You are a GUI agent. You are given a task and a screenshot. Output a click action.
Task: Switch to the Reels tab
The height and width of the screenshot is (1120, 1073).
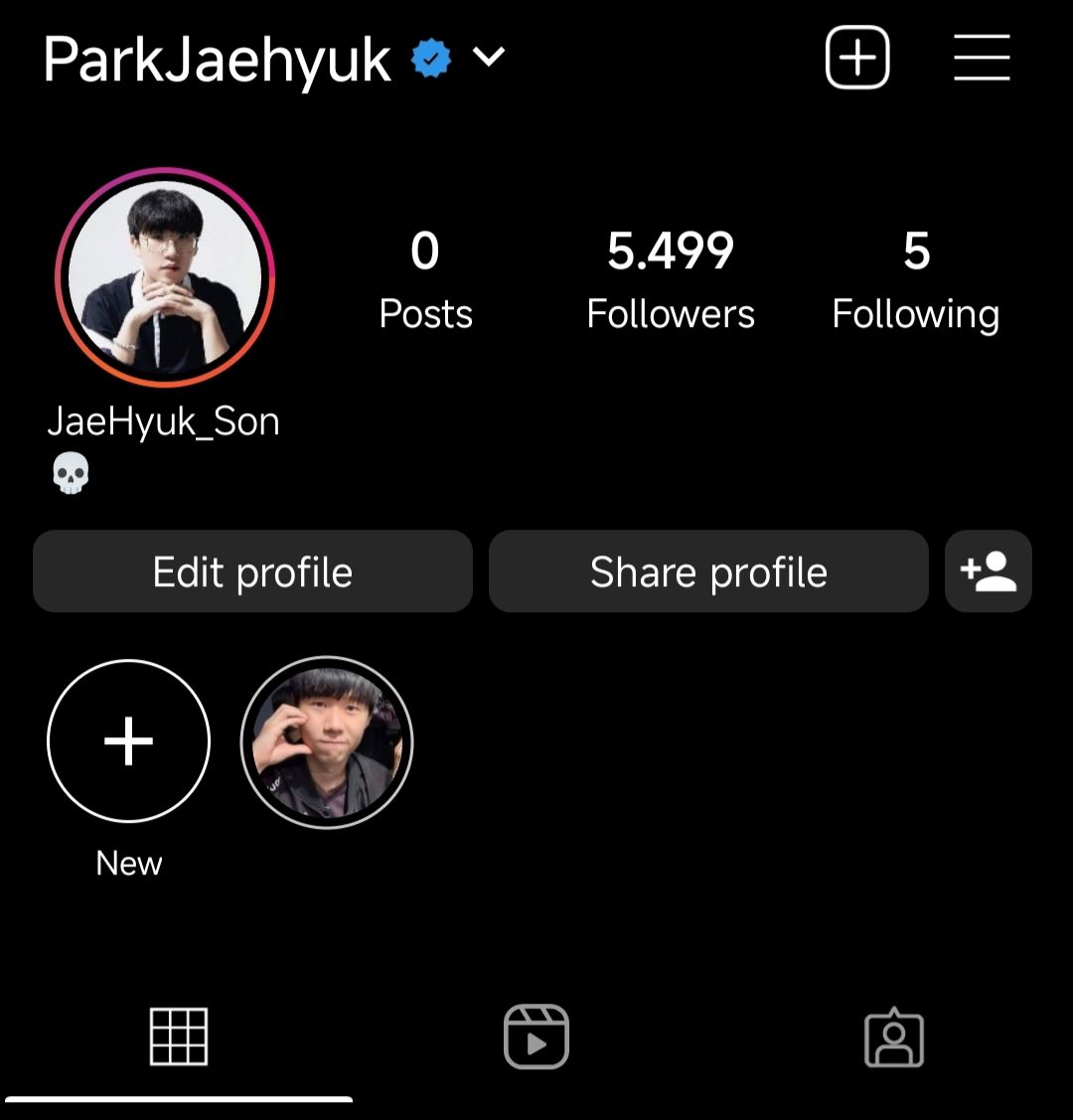[x=536, y=1037]
